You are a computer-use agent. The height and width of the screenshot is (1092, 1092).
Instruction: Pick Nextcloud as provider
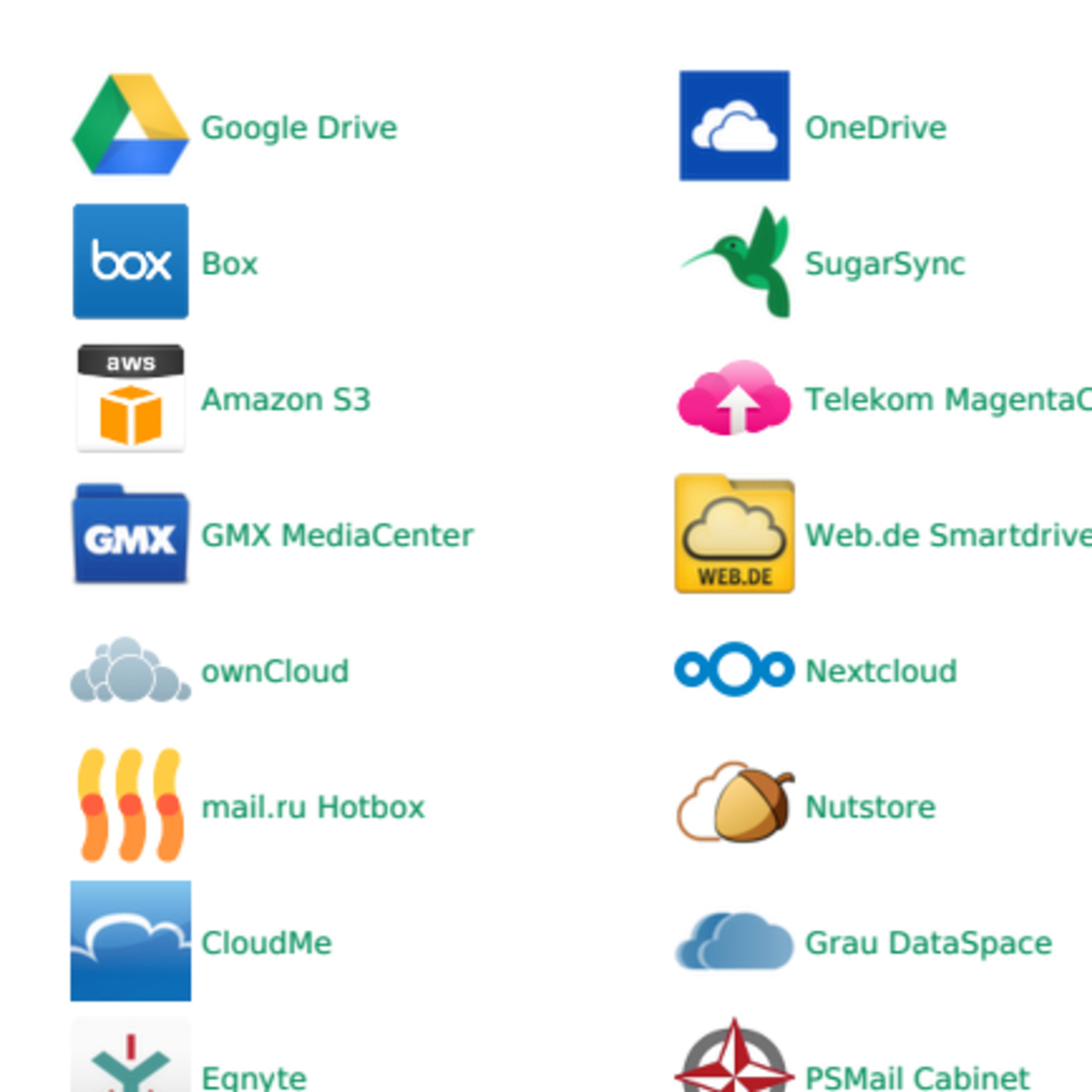(x=881, y=671)
